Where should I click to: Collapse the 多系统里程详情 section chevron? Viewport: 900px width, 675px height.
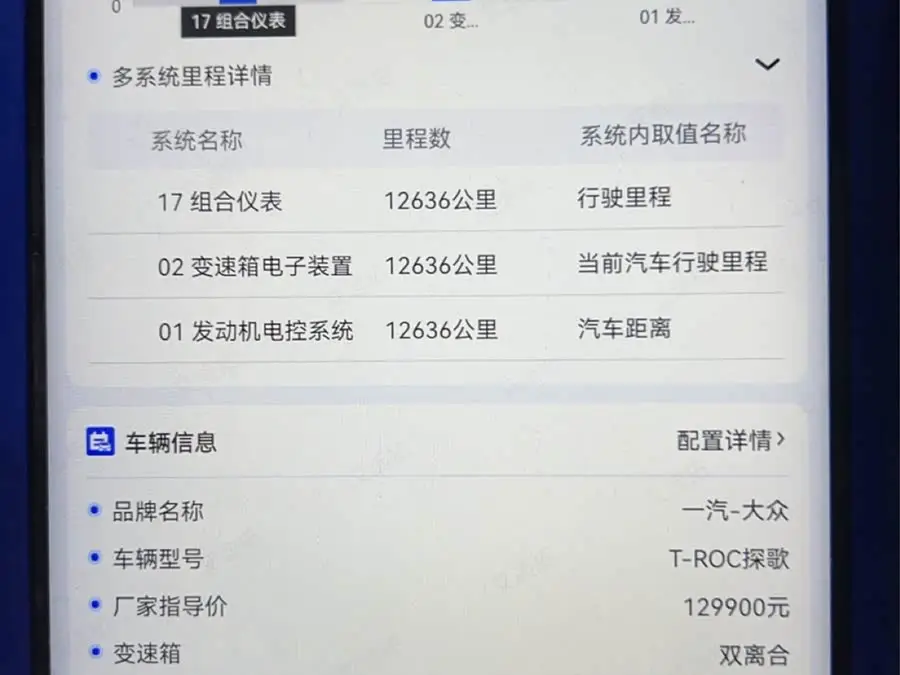[767, 65]
